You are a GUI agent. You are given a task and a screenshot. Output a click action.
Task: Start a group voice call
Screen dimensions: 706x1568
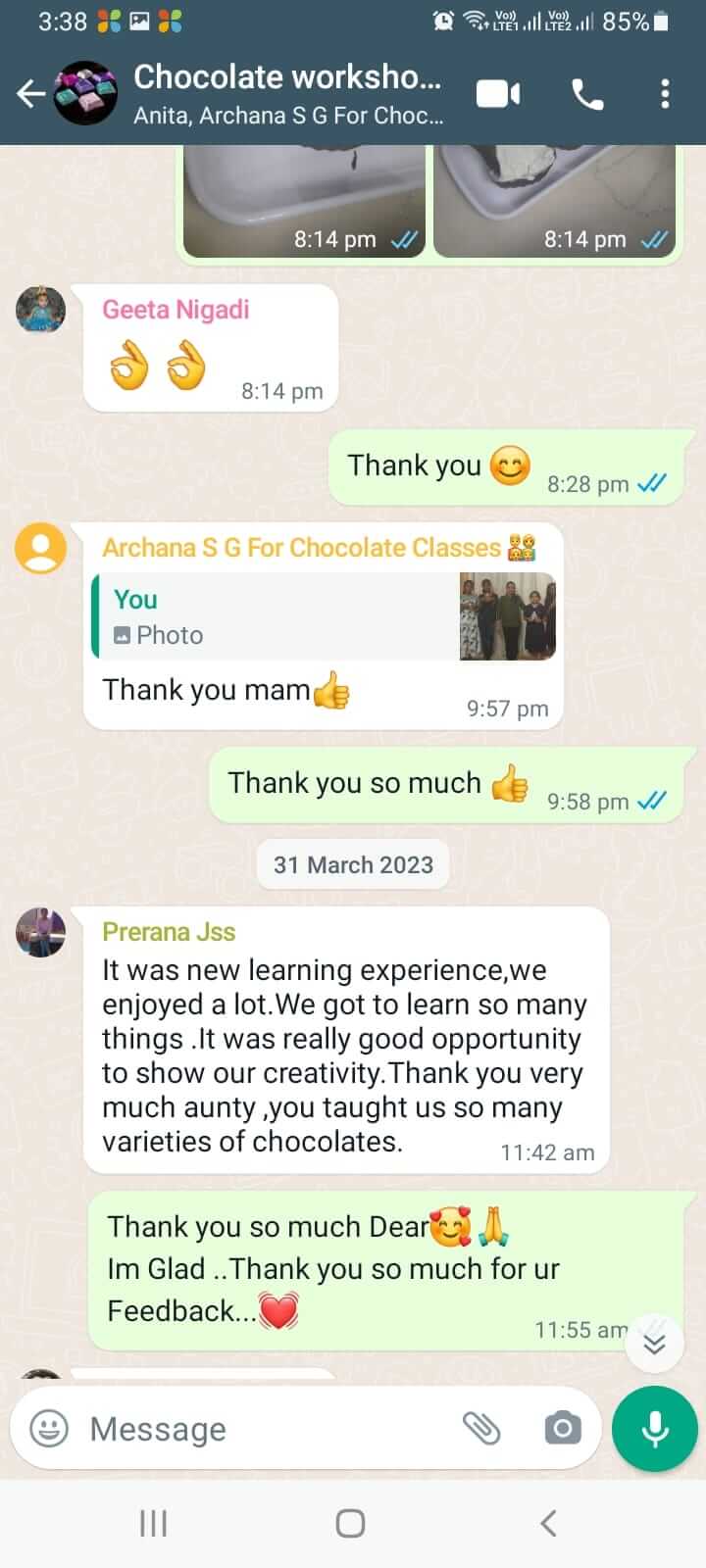tap(587, 94)
